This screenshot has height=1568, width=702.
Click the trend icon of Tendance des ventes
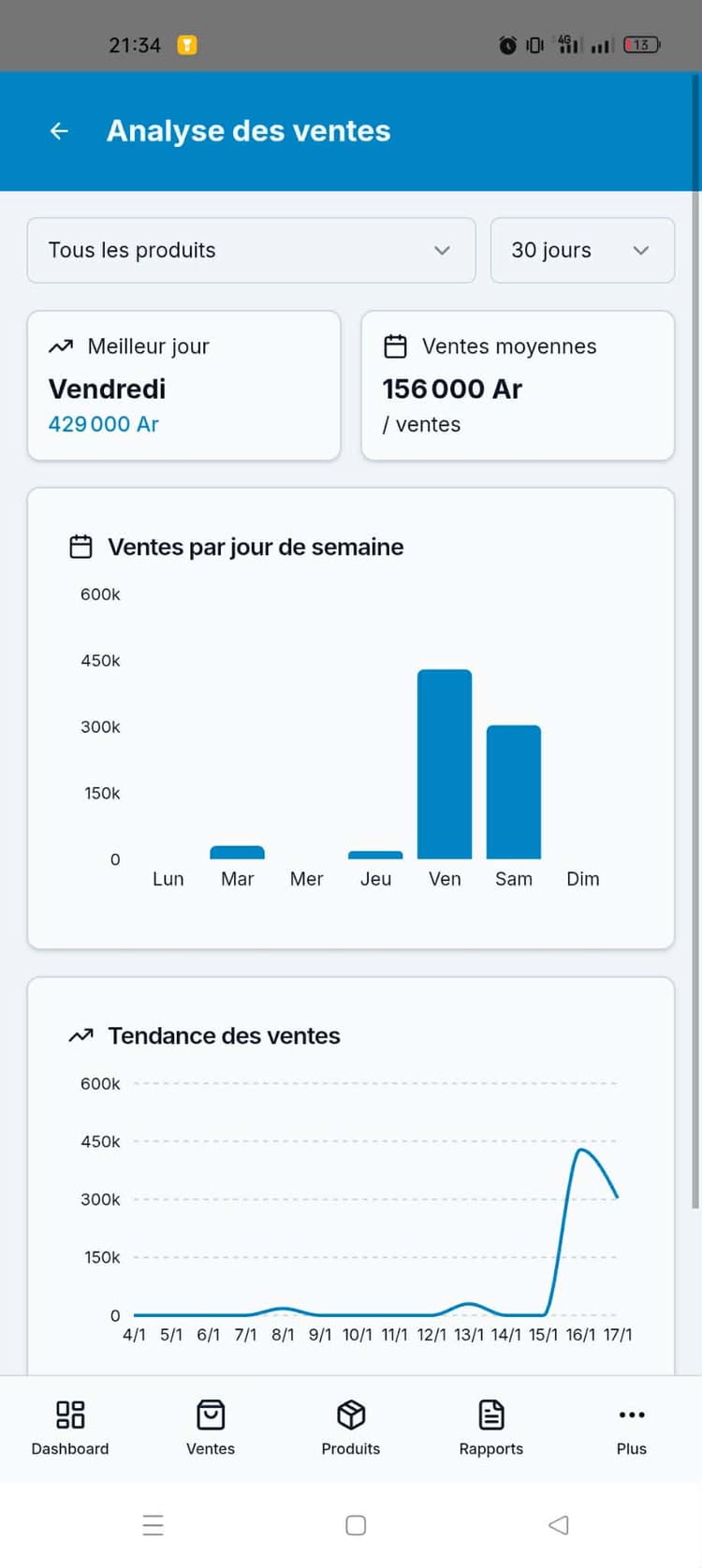pos(81,1035)
